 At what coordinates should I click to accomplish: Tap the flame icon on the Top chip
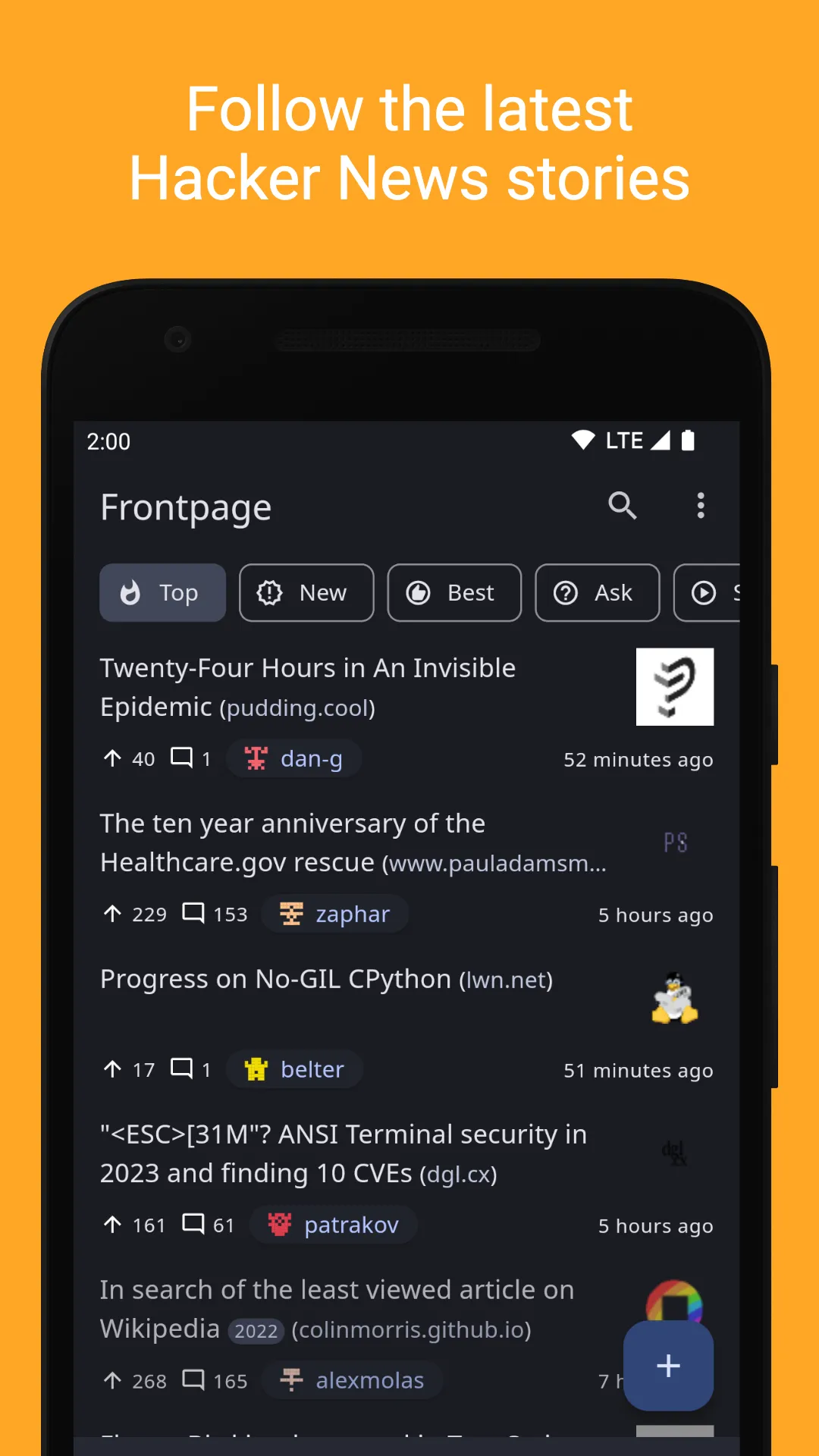click(x=130, y=592)
